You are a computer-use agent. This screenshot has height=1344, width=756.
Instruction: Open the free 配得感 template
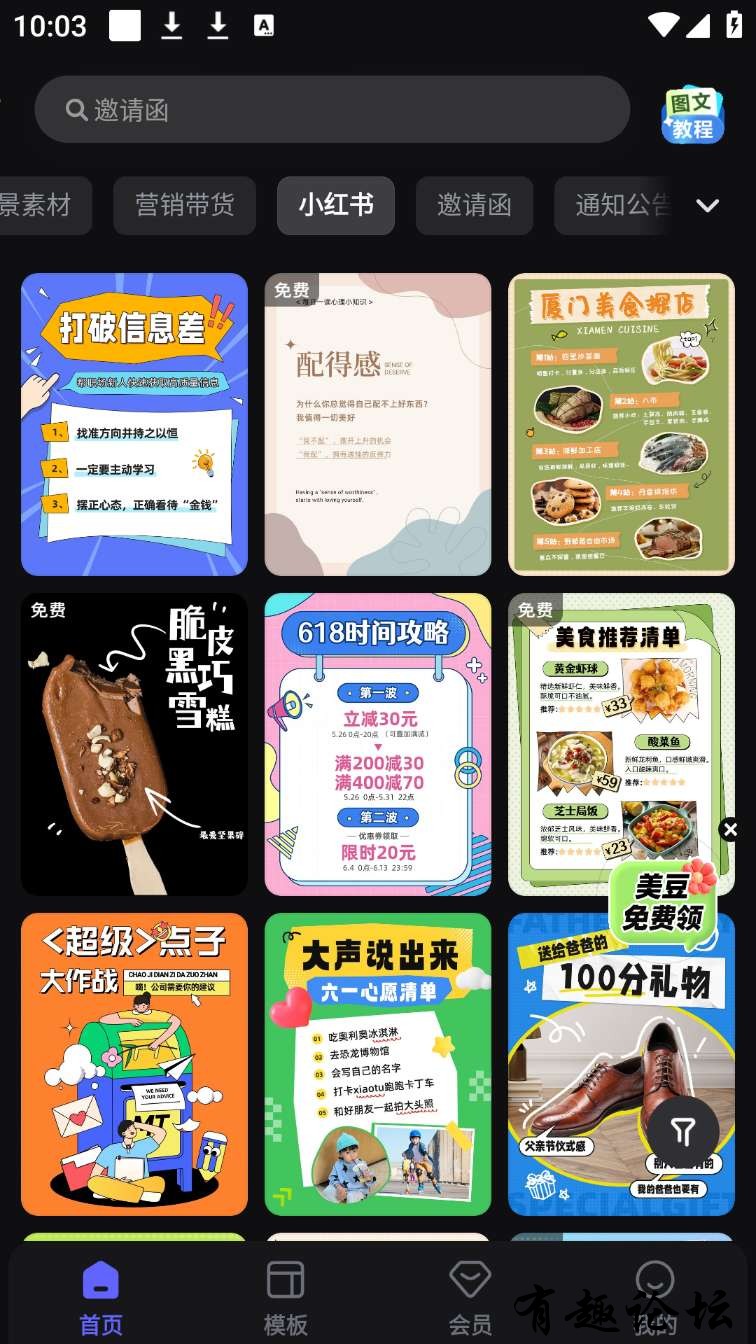378,424
